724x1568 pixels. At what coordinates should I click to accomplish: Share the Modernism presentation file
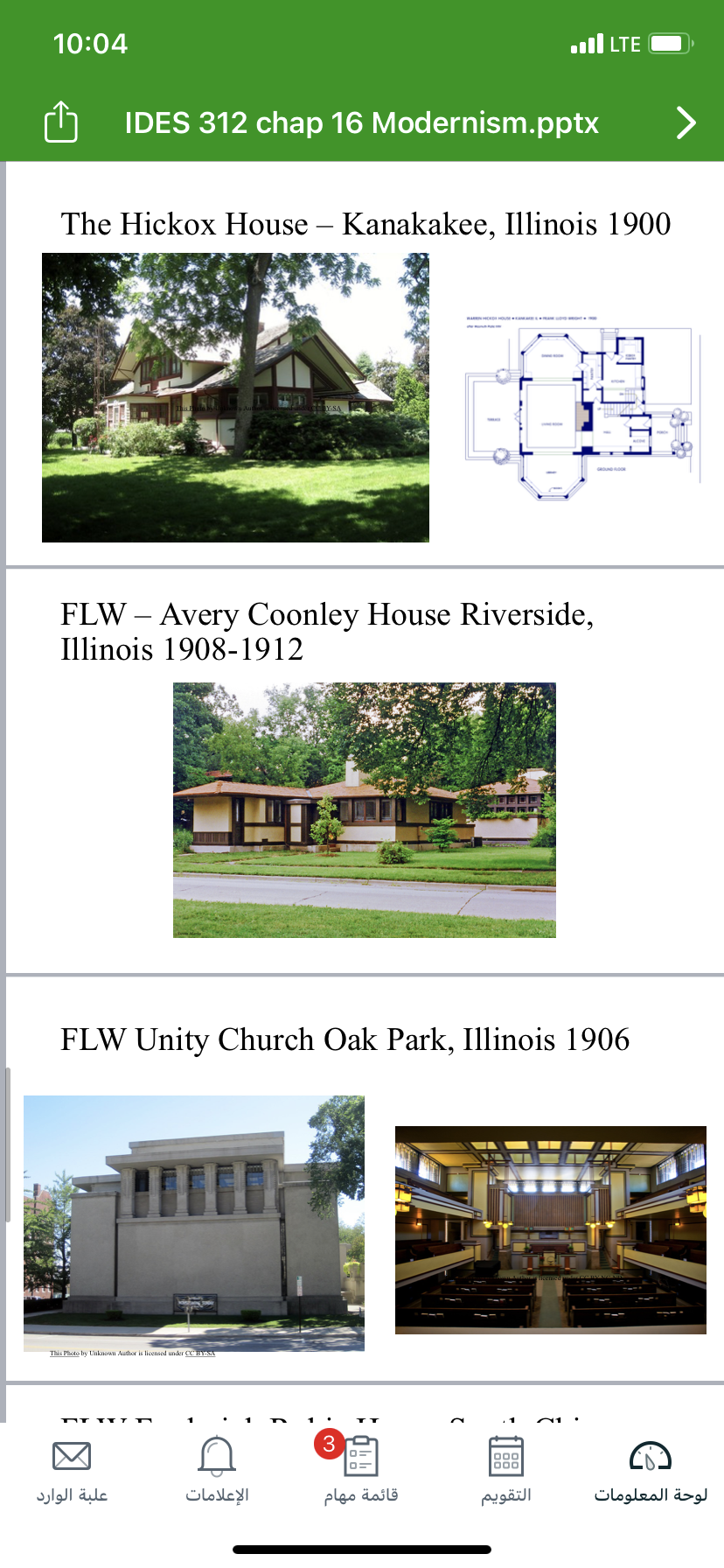(x=61, y=122)
